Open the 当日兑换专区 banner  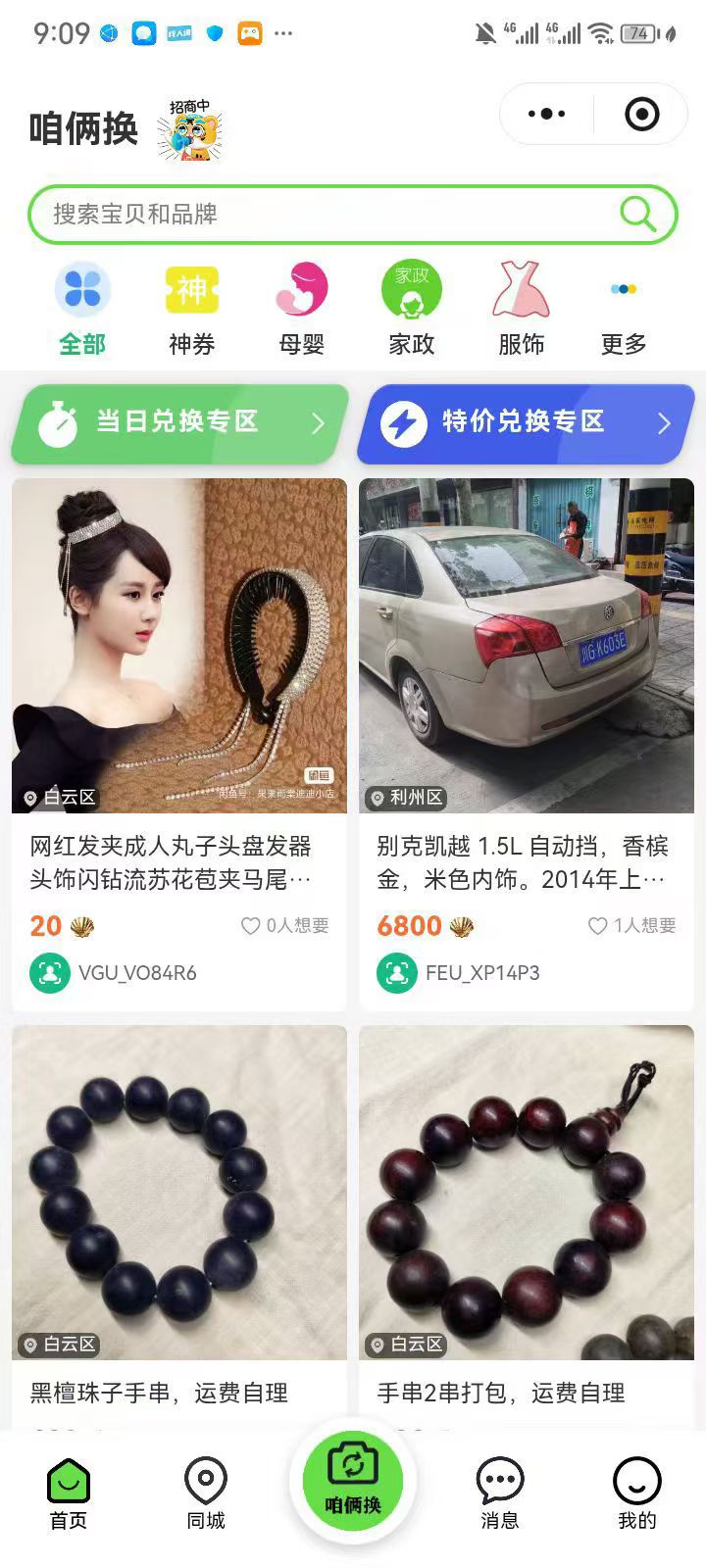point(180,423)
